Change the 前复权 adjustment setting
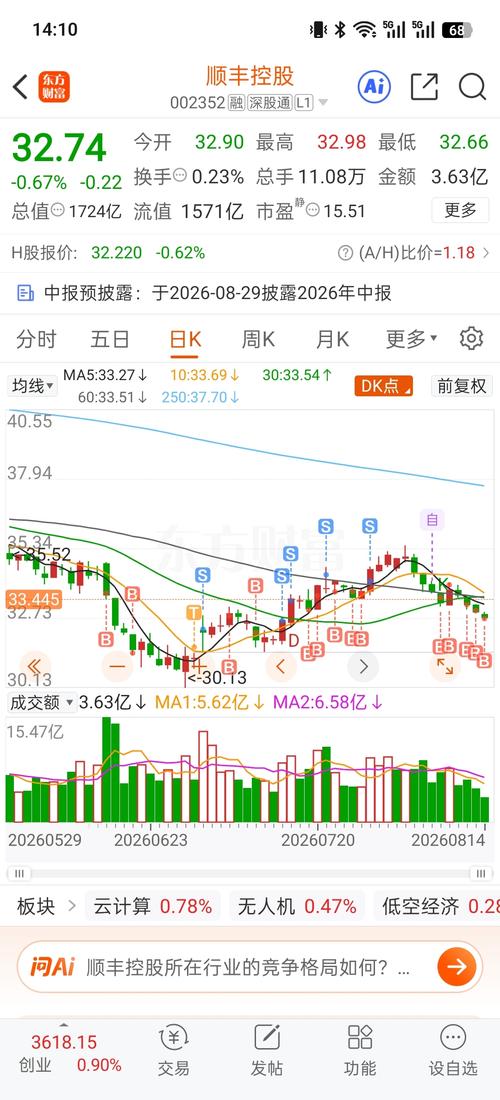 click(461, 386)
